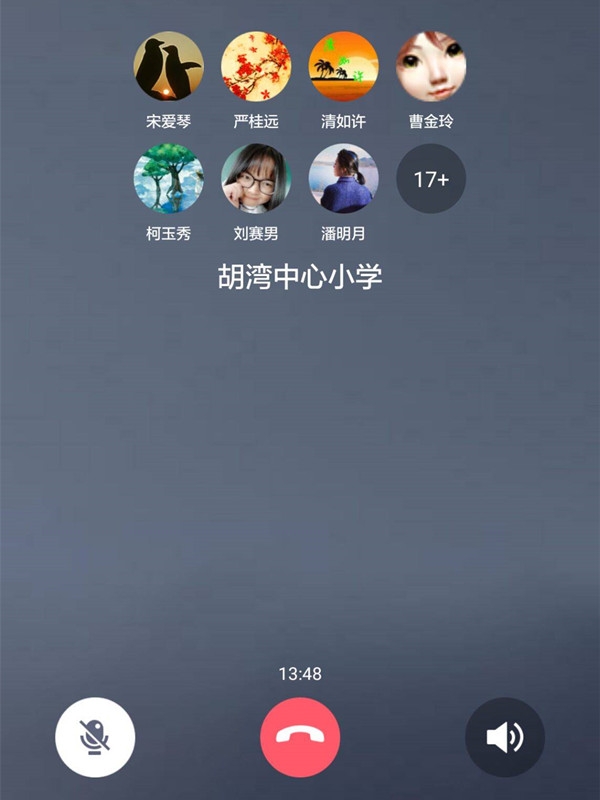Choose 柯玉秀 from the participants
This screenshot has height=800, width=600.
tap(168, 179)
